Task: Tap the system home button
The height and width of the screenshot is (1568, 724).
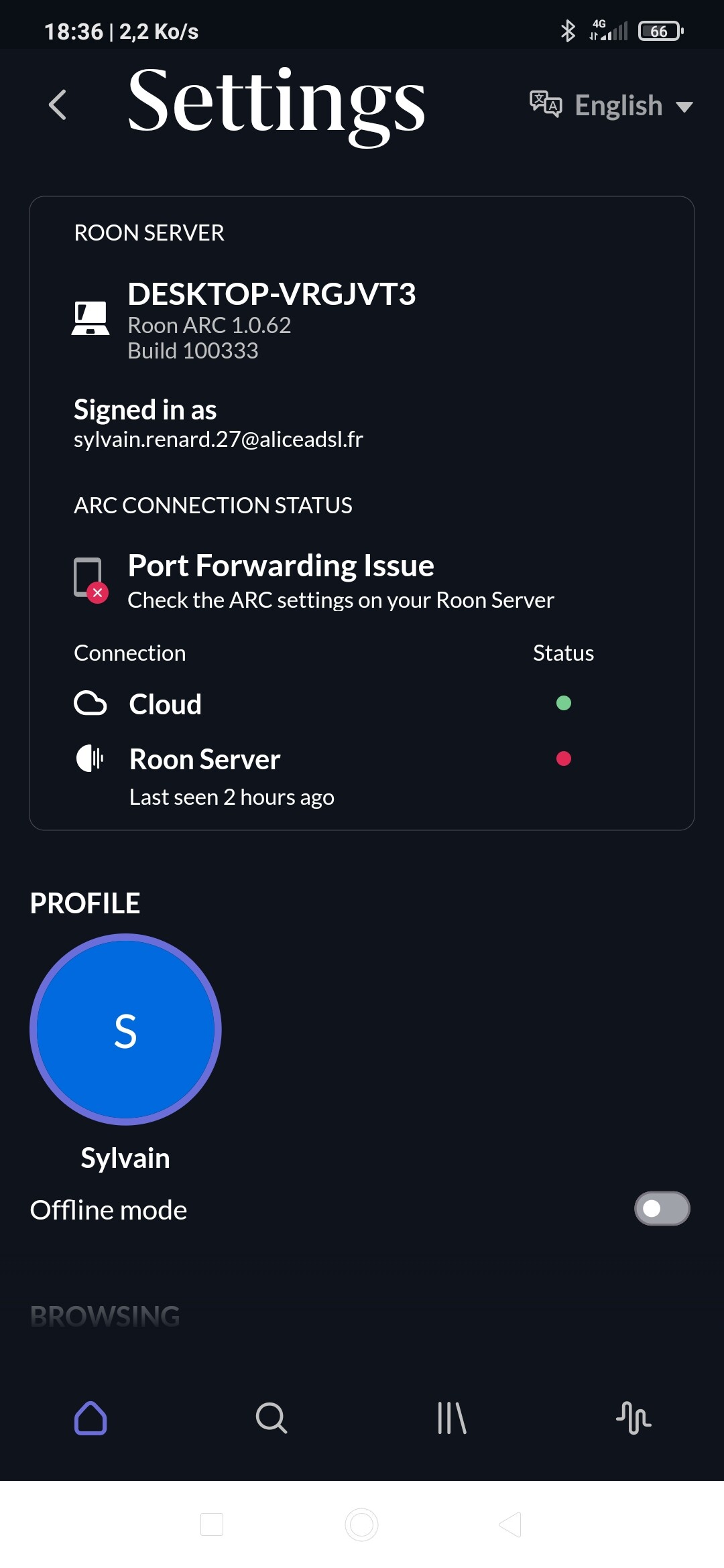Action: [362, 1524]
